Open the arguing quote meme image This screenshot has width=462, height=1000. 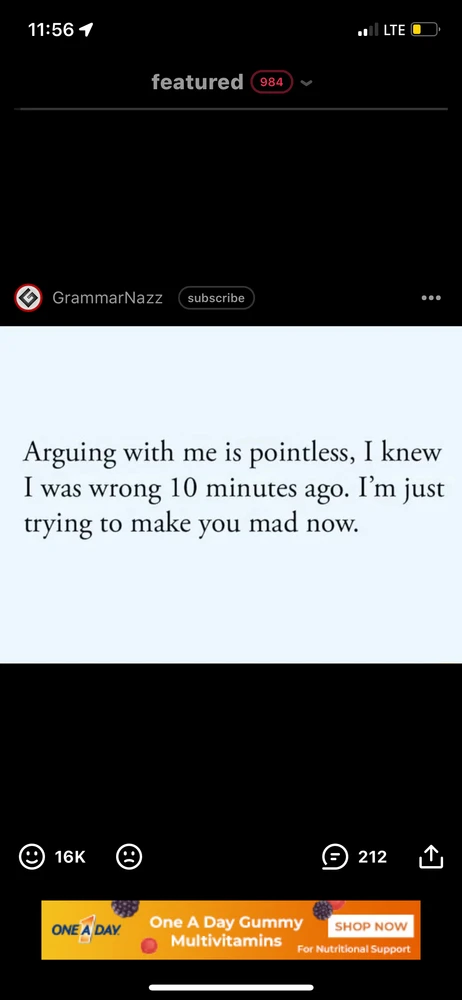231,495
